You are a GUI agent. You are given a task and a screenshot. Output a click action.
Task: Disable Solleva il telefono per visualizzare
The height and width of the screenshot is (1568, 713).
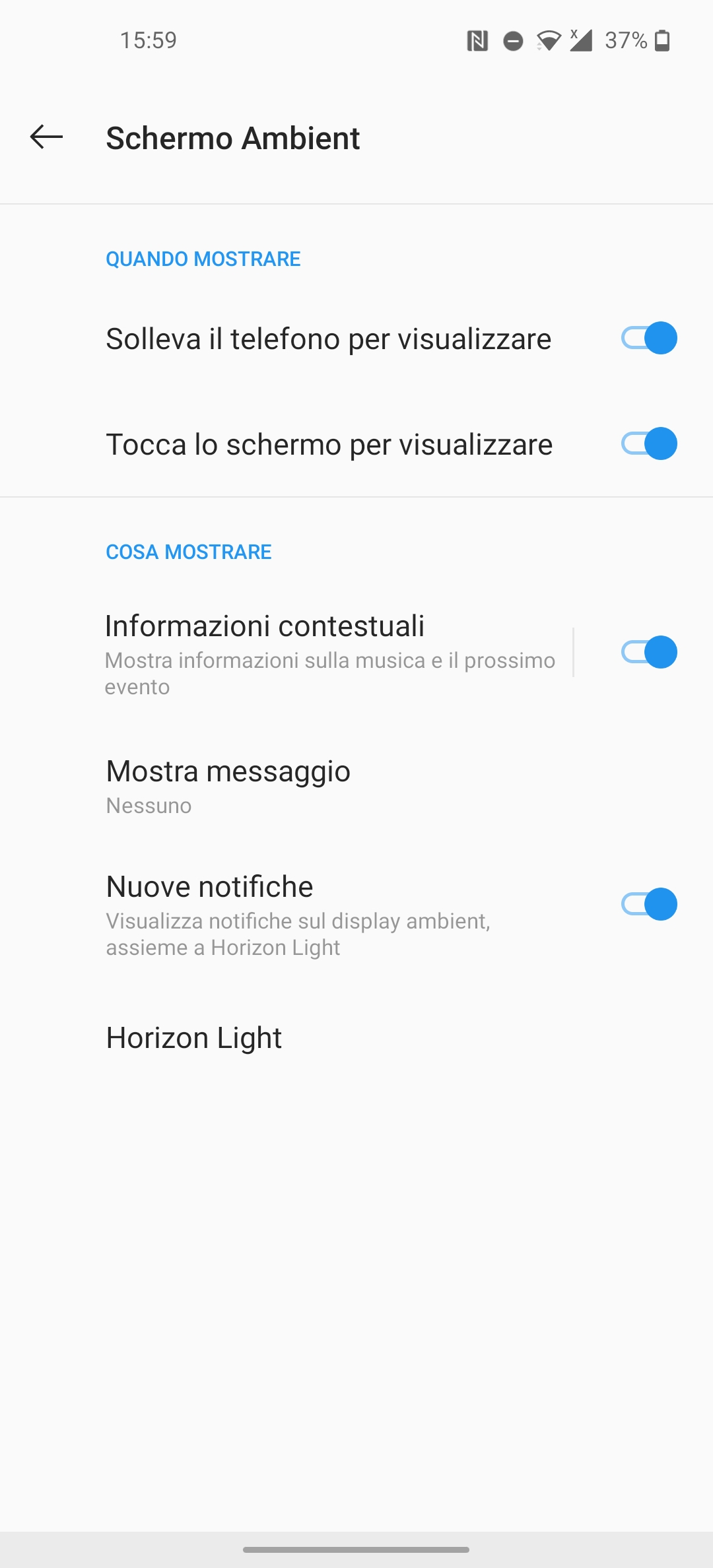click(x=649, y=338)
